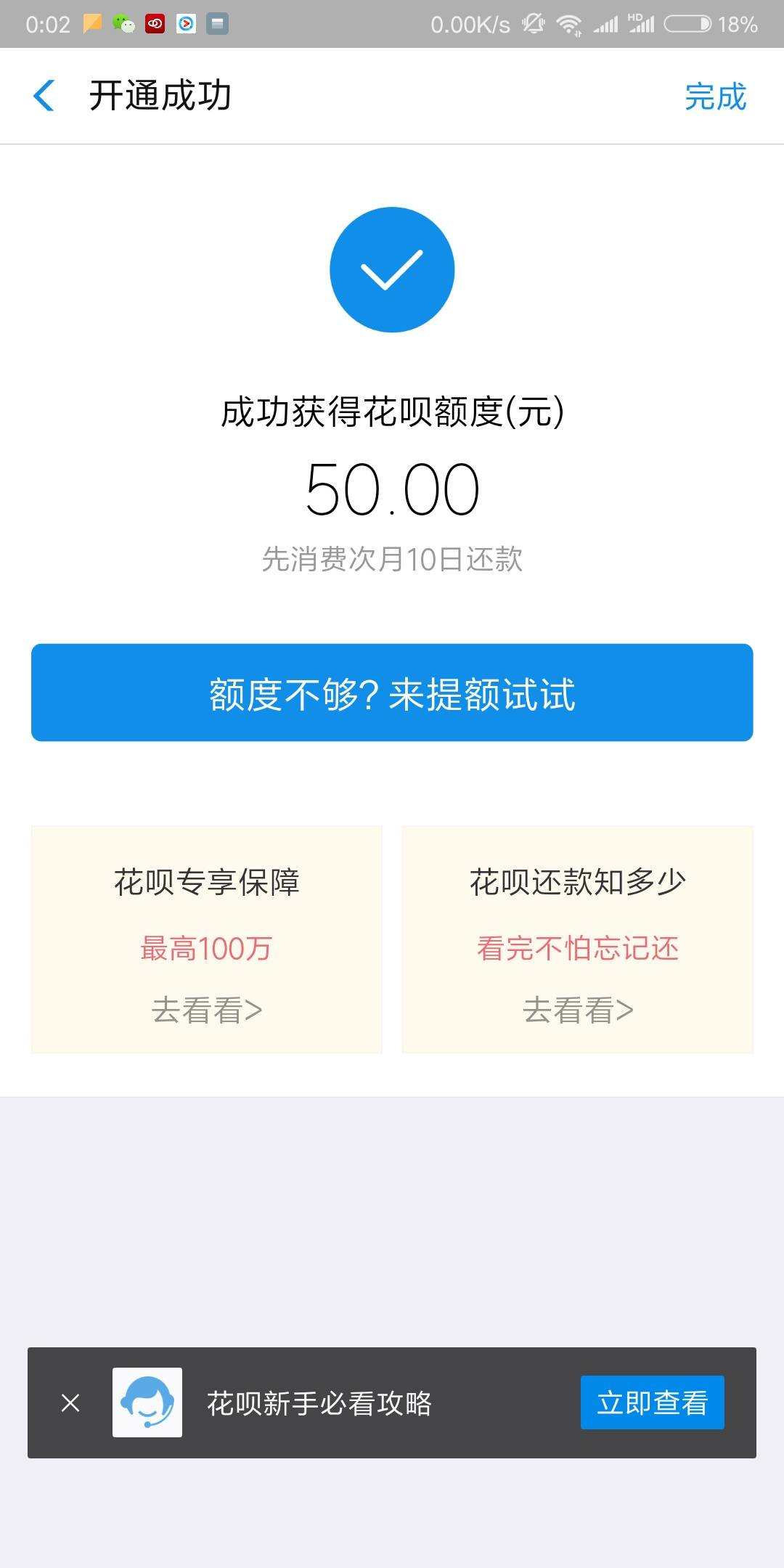Image resolution: width=784 pixels, height=1568 pixels.
Task: Dismiss the 花呗新手必看攻略 banner
Action: [70, 1402]
